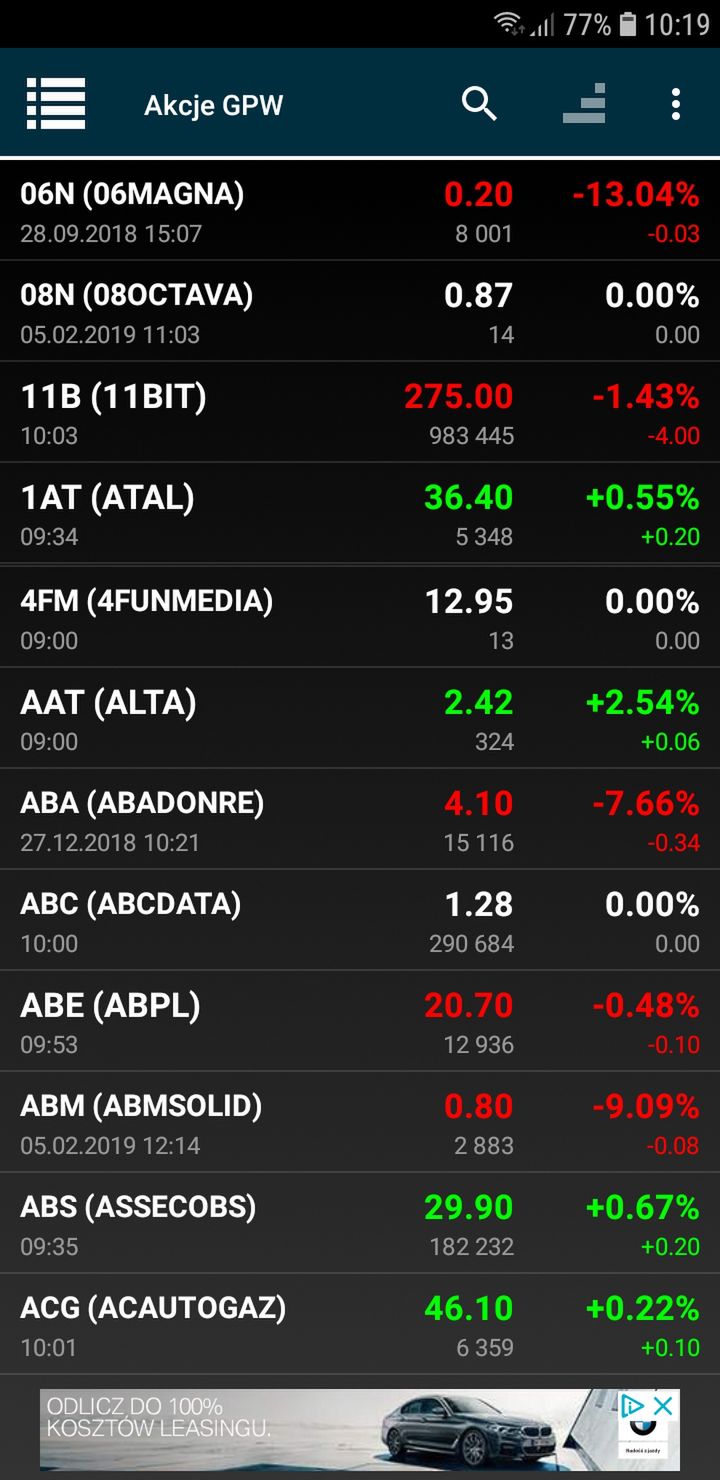The height and width of the screenshot is (1480, 720).
Task: Show AAT (ALTA) stock details
Action: tap(360, 718)
